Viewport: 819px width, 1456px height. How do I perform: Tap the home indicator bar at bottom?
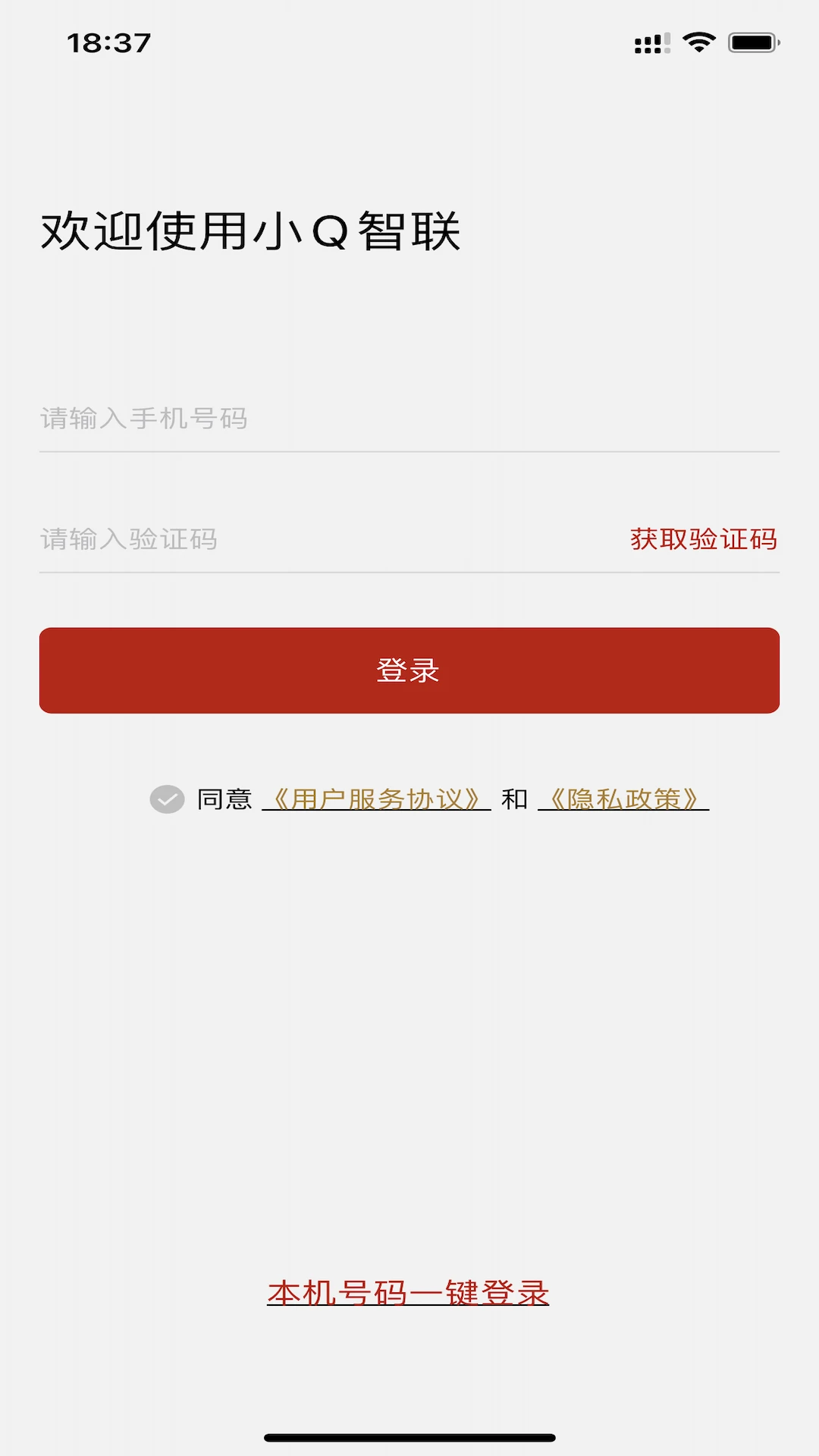coord(409,1437)
